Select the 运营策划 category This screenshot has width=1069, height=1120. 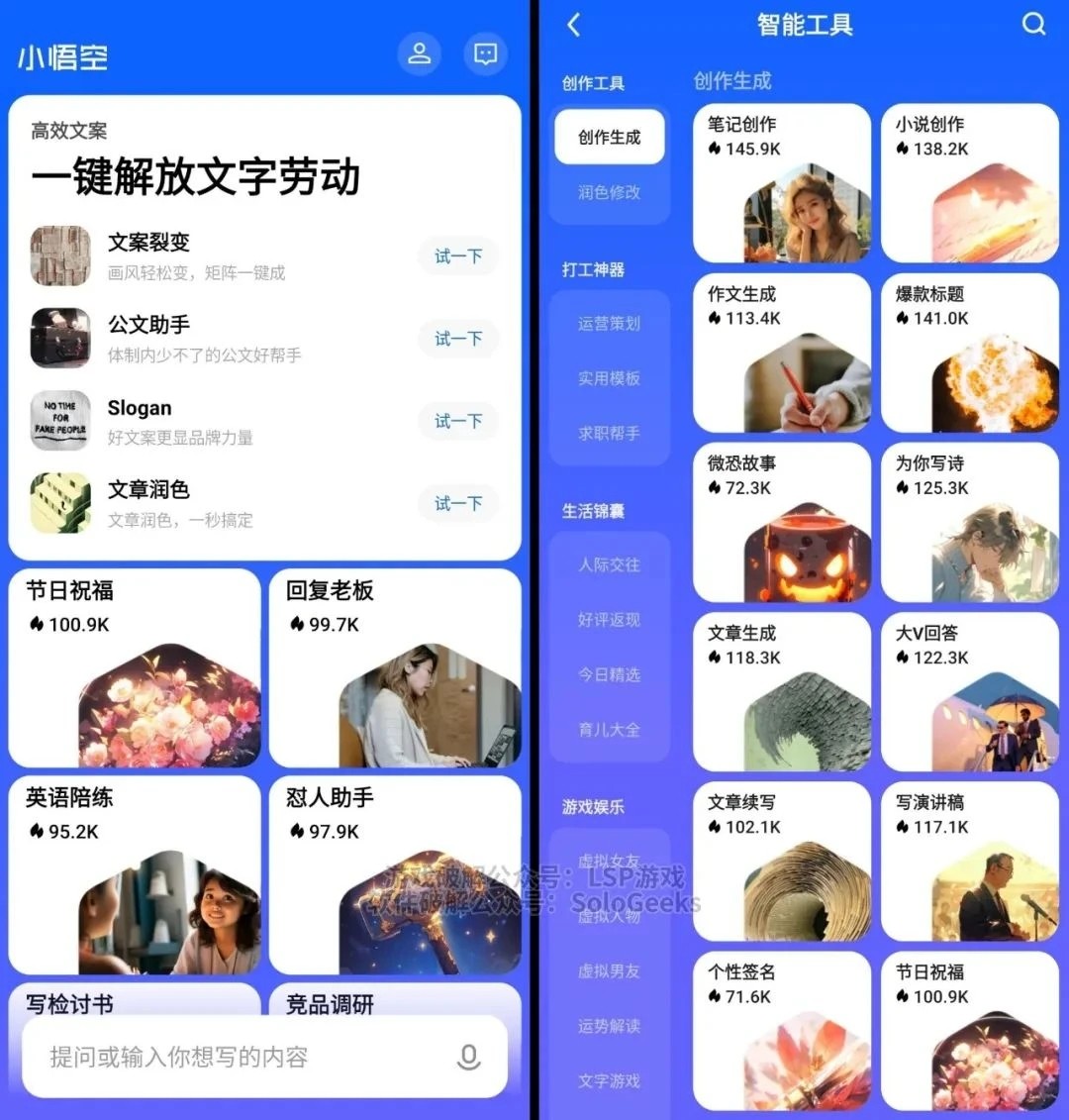tap(609, 323)
